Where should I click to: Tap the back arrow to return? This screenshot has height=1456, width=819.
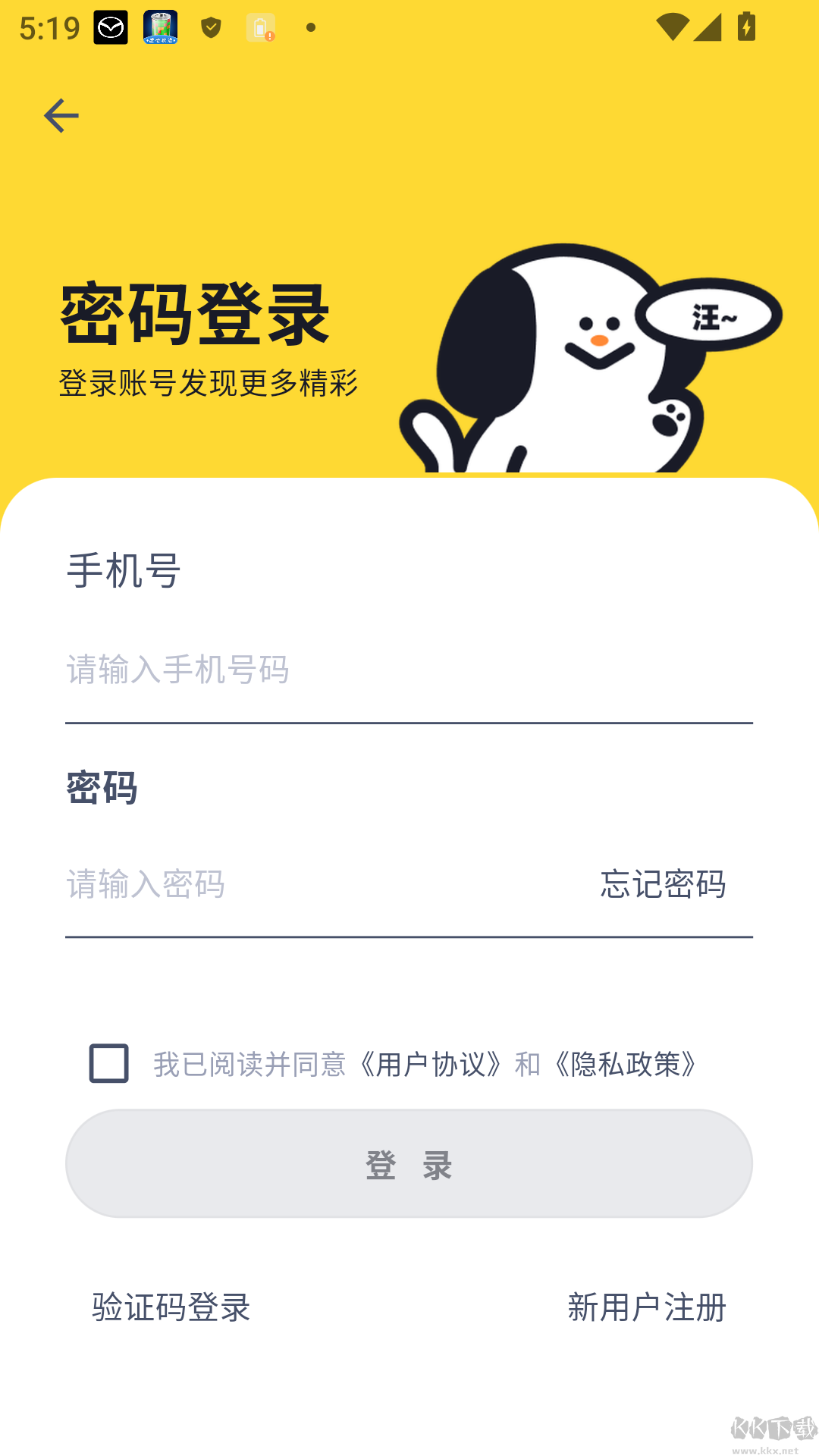pos(62,115)
